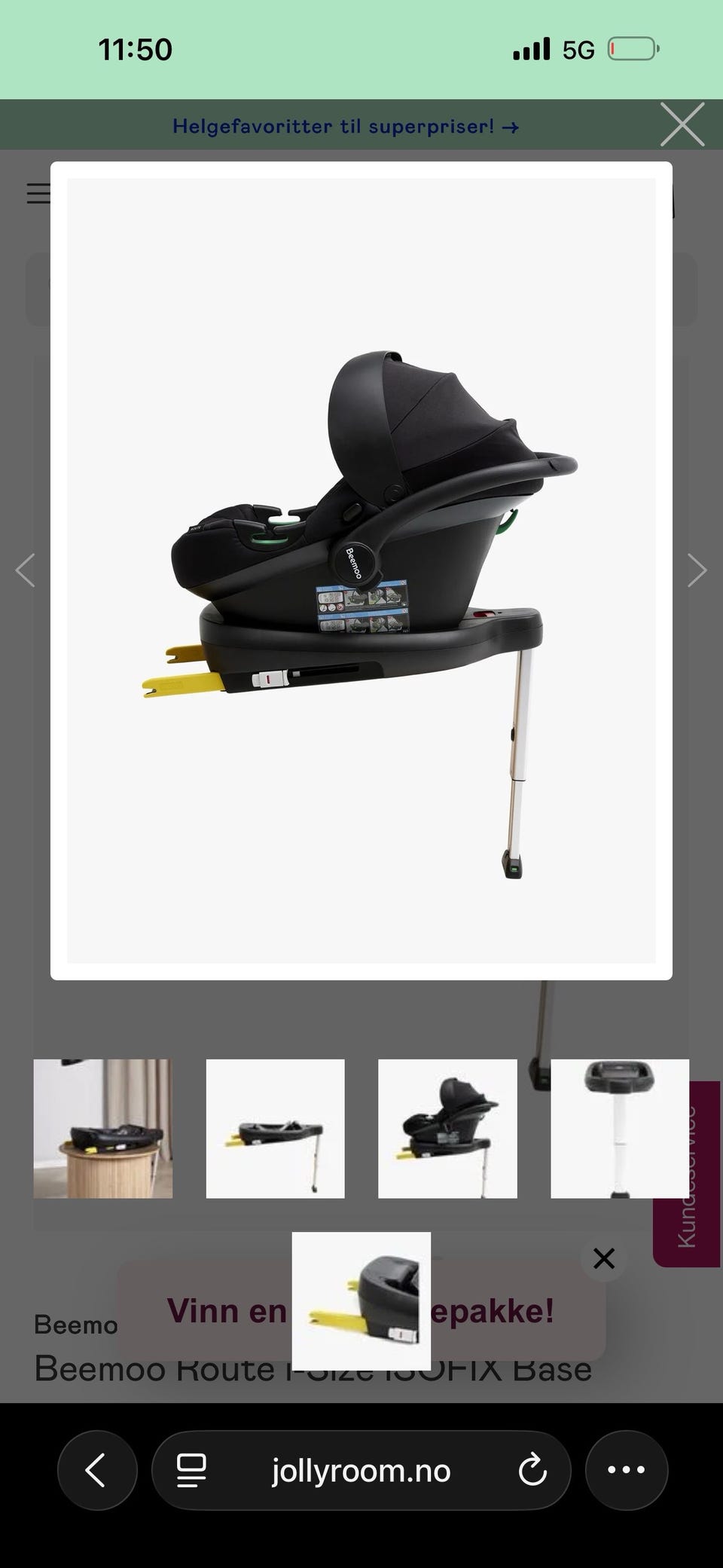
Task: Open the page reader menu icon
Action: tap(191, 1470)
